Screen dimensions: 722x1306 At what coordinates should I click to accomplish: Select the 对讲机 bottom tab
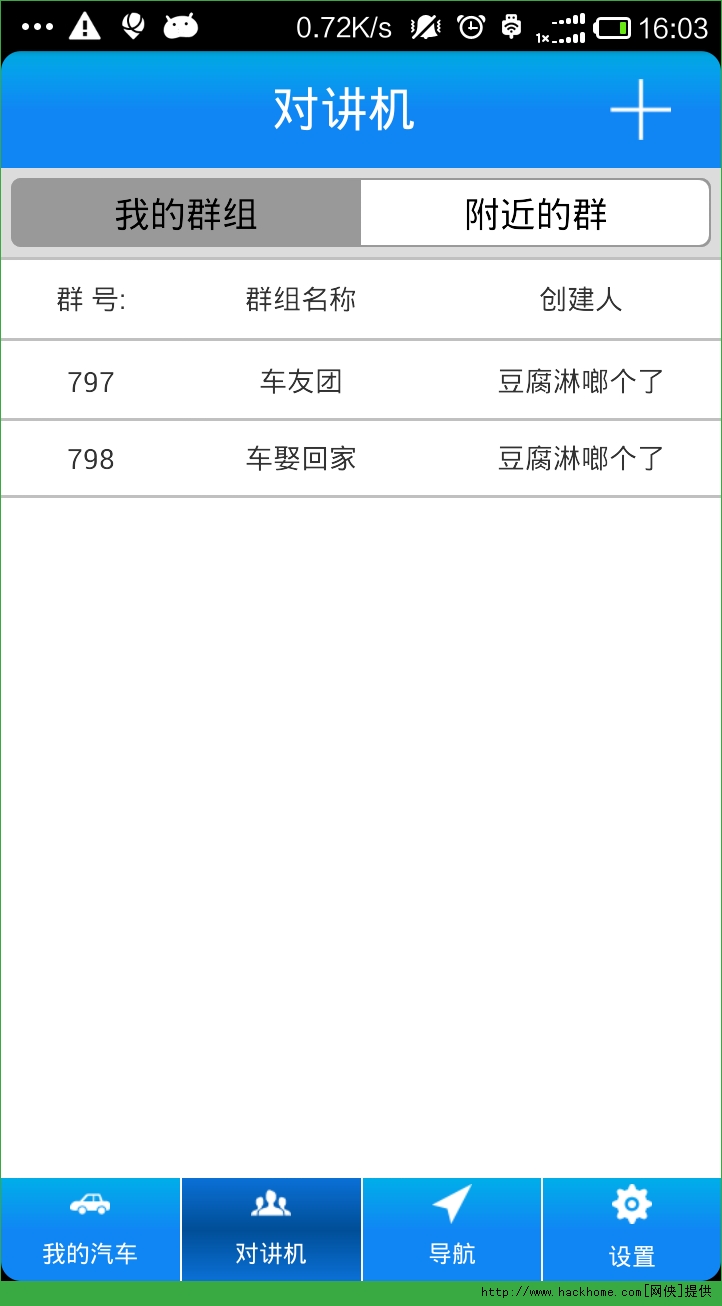tap(271, 1229)
